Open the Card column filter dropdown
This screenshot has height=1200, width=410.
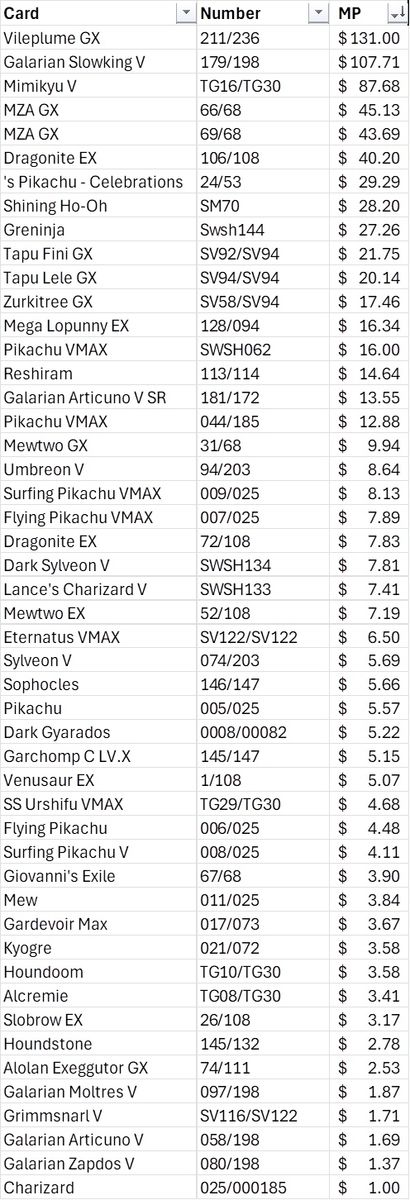(184, 14)
